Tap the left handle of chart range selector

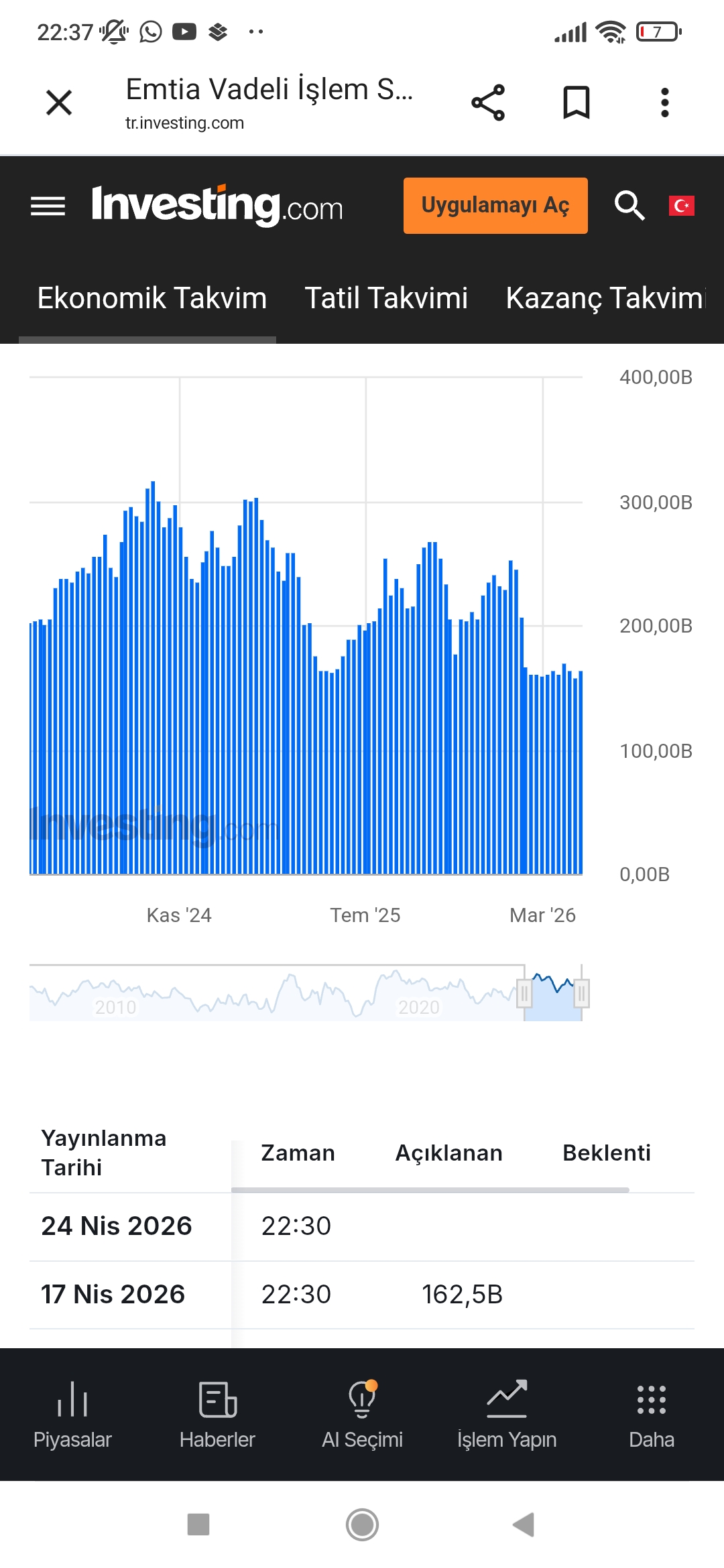524,993
